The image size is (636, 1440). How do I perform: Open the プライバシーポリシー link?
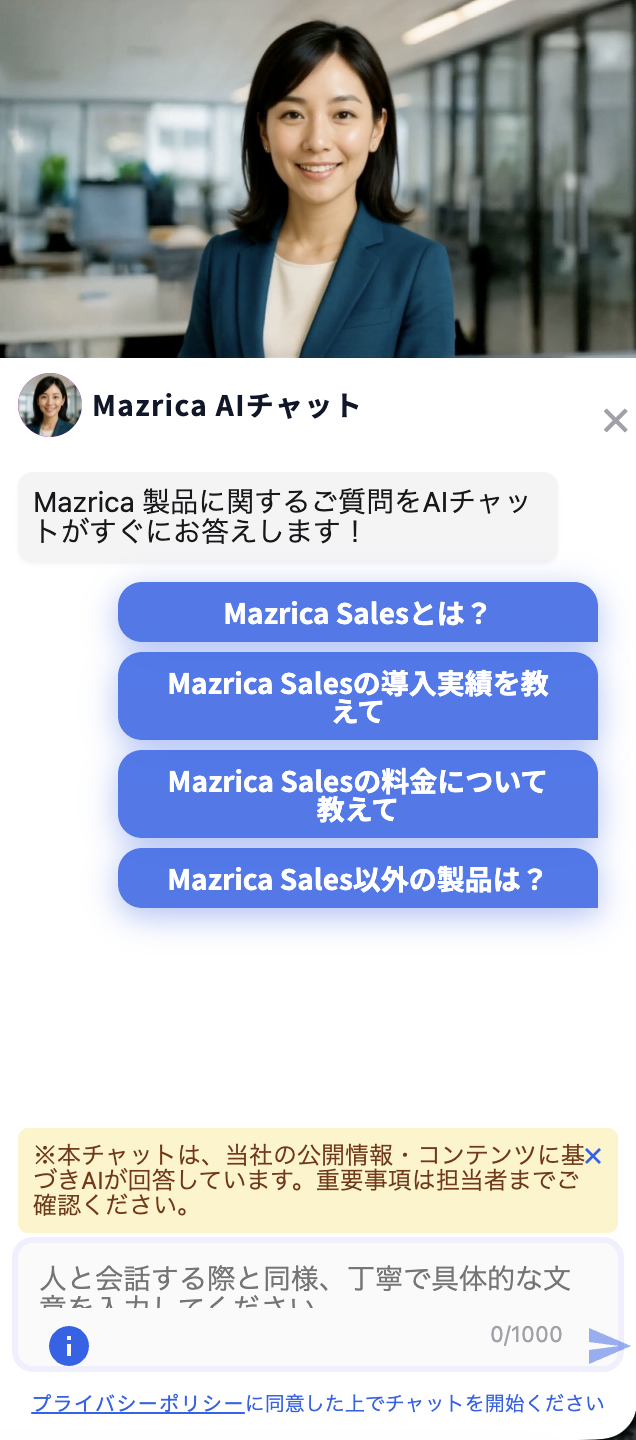(x=137, y=1403)
